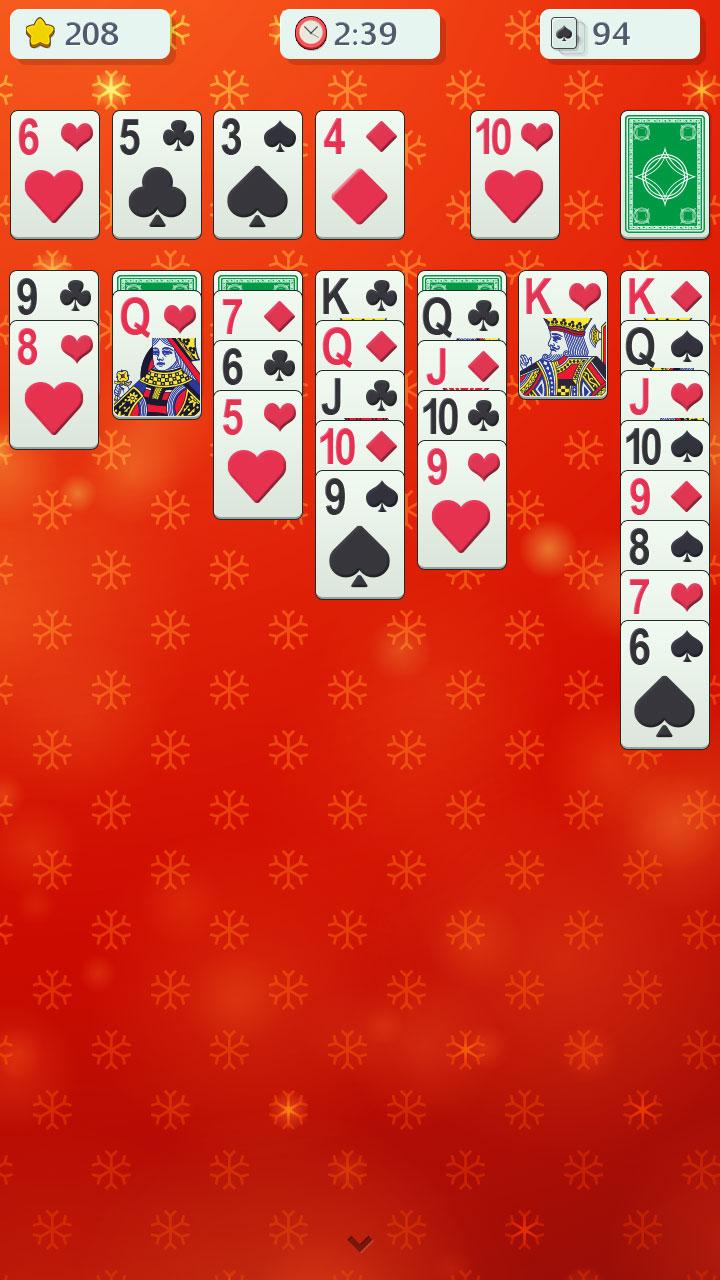Select the 3 of Spades foundation card
Screen dimensions: 720x1280
(258, 173)
